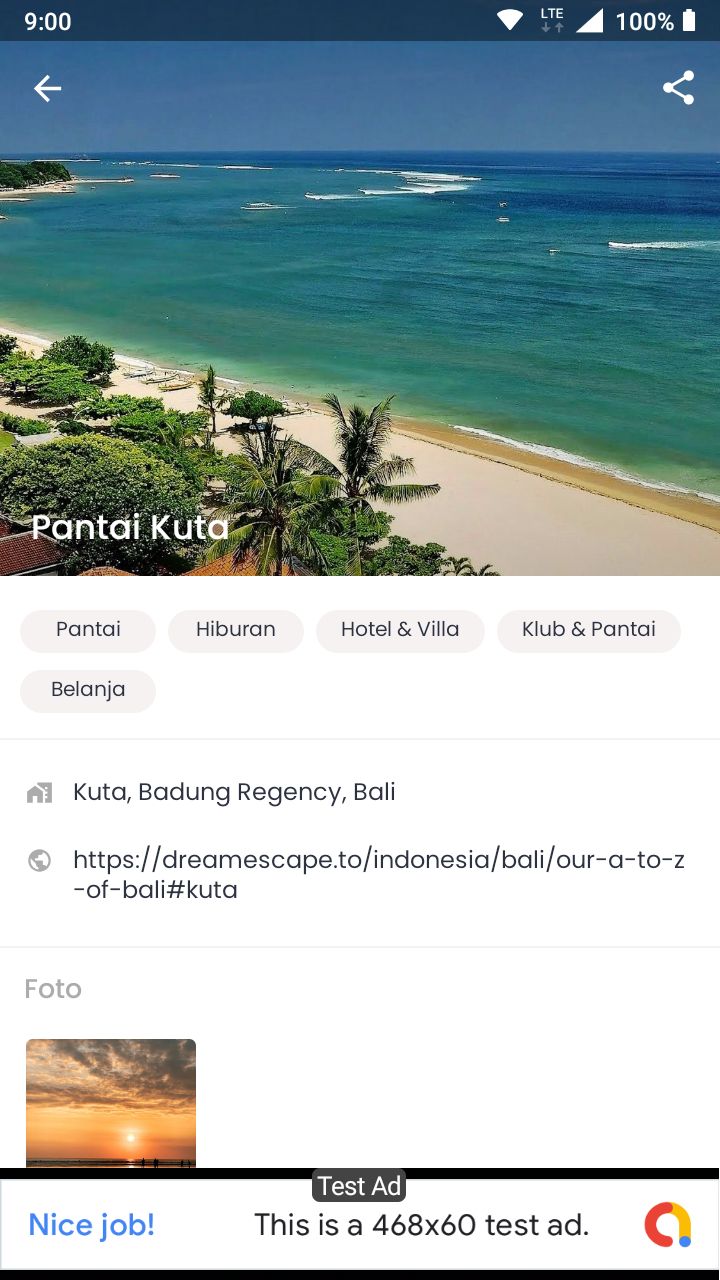
Task: Select the Hiburan category chip
Action: coord(235,630)
